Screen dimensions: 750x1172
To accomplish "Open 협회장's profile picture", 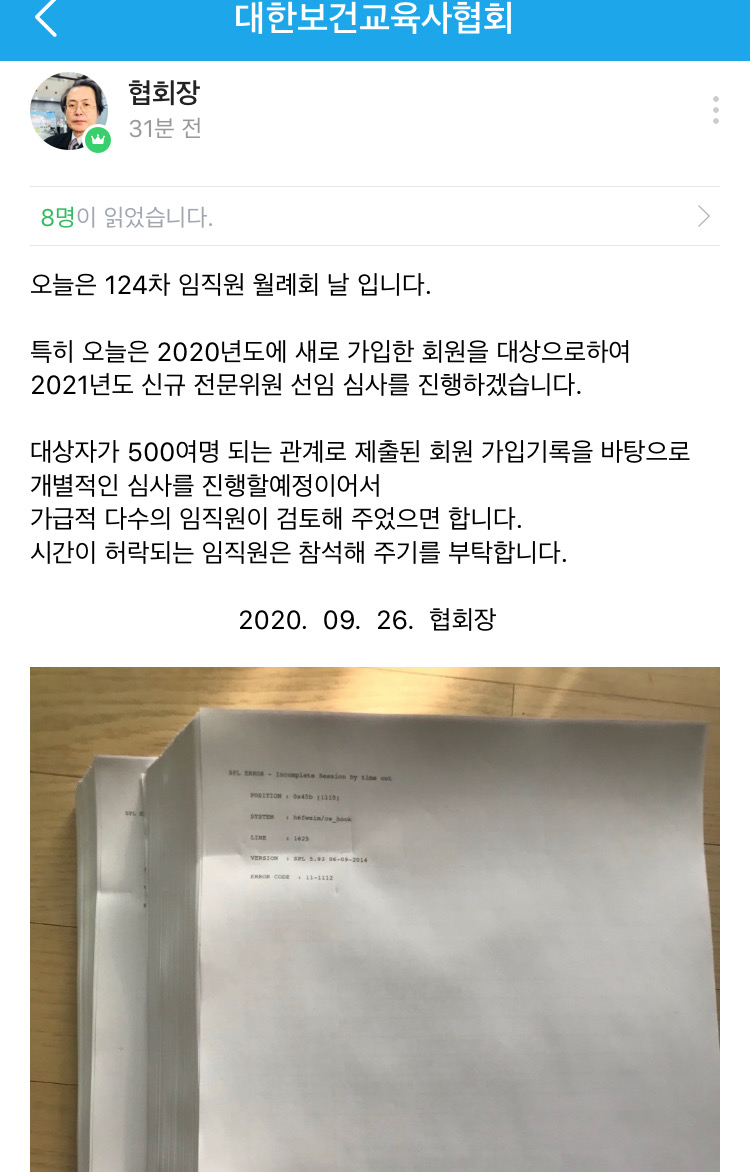I will pyautogui.click(x=69, y=111).
